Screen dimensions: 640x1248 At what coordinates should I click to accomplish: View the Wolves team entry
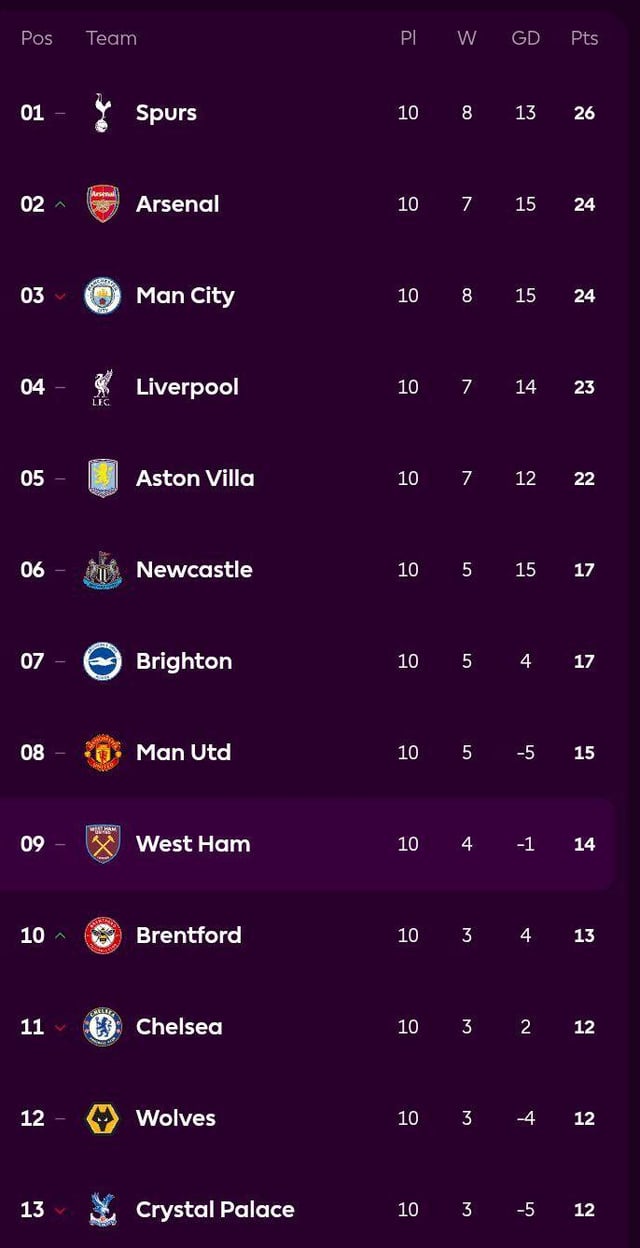pyautogui.click(x=176, y=1118)
